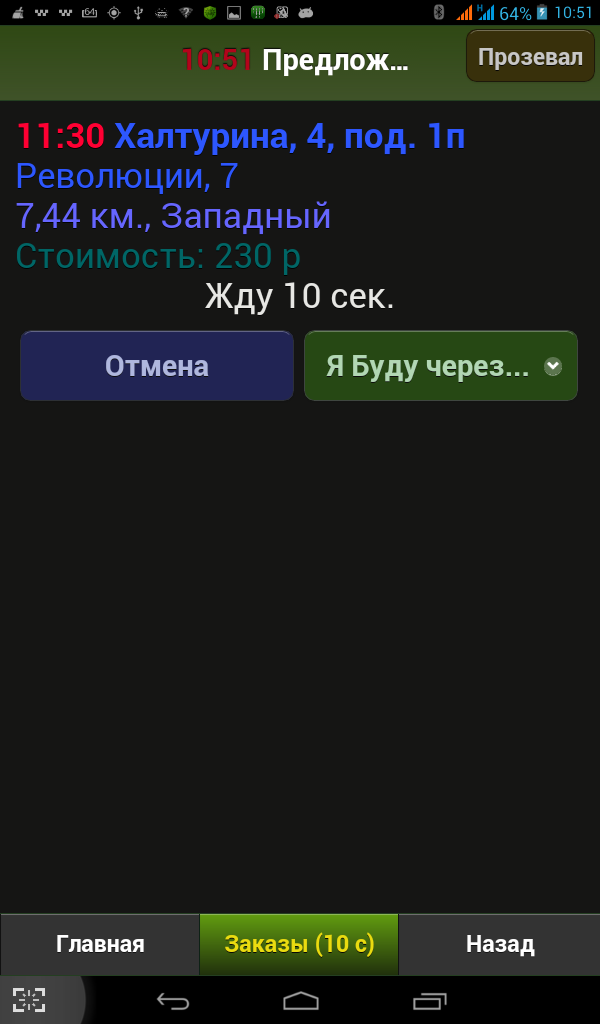This screenshot has height=1024, width=600.
Task: Open the recent apps view
Action: pos(430,1000)
